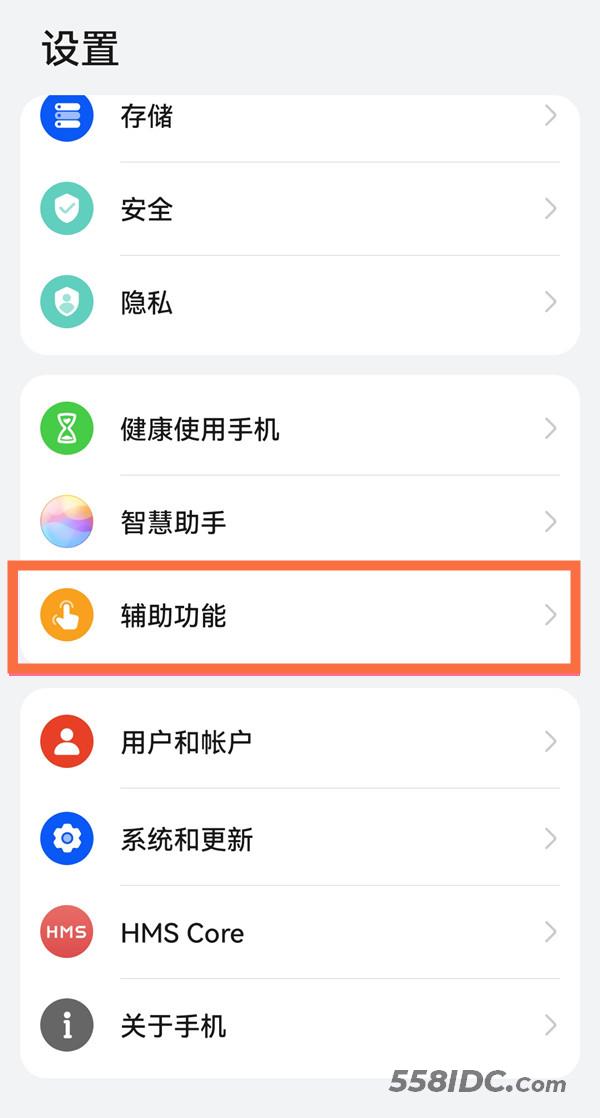This screenshot has height=1118, width=600.
Task: Open the 安全 security row
Action: tap(300, 209)
